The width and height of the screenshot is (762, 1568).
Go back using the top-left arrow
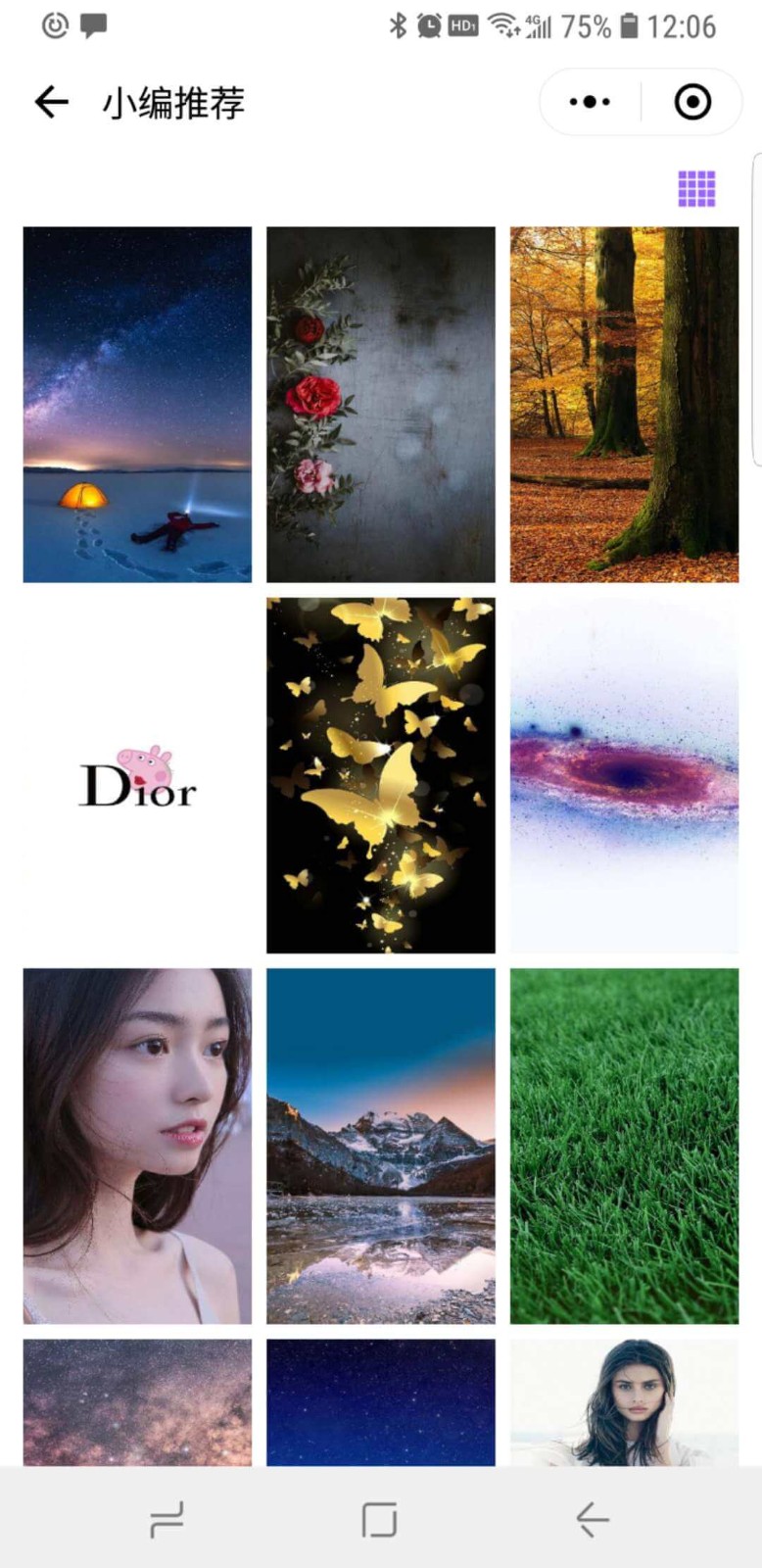tap(52, 102)
